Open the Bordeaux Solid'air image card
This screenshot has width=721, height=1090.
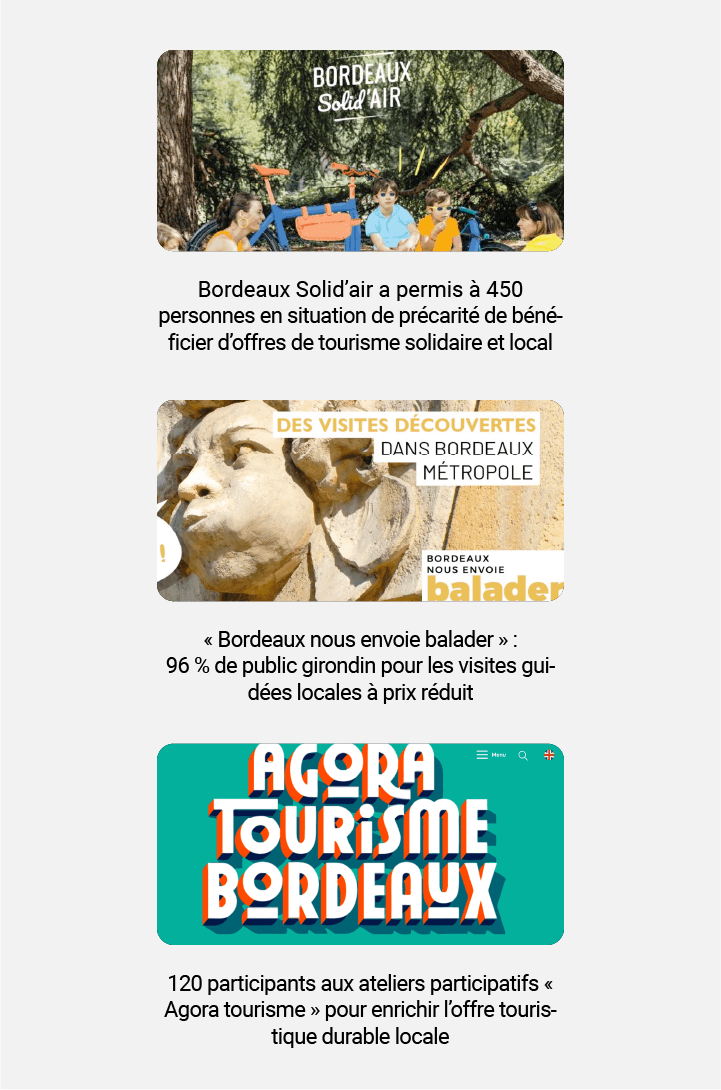click(x=360, y=151)
